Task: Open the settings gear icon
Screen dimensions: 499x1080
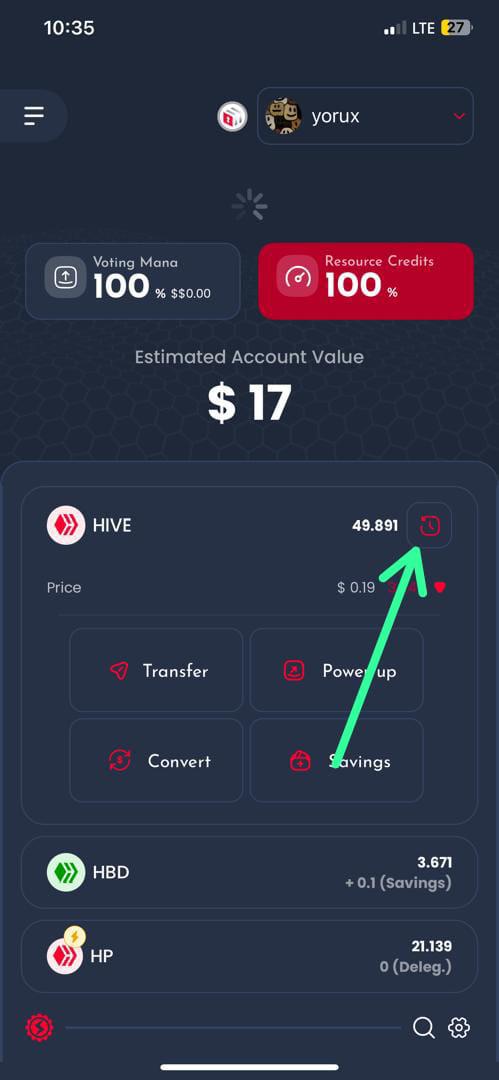Action: [x=459, y=1028]
